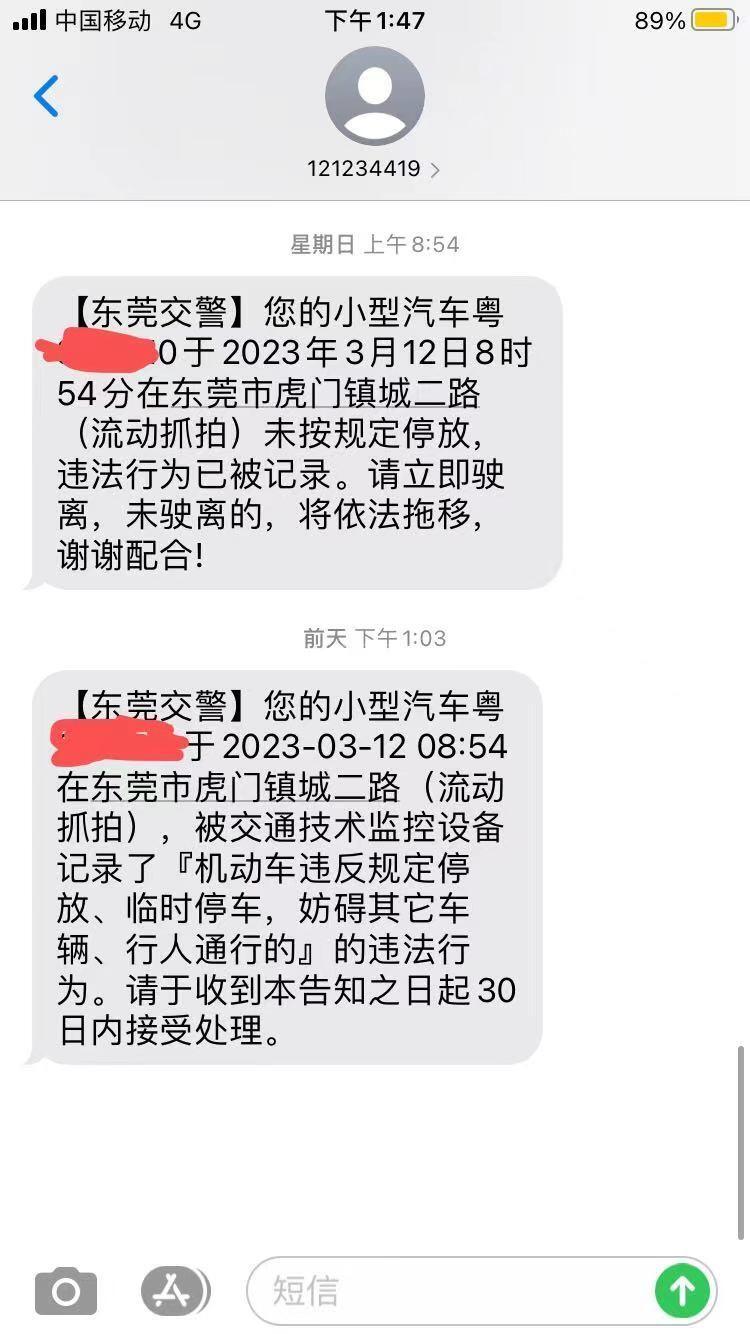750x1334 pixels.
Task: Open the camera to attach a photo
Action: coord(66,1291)
